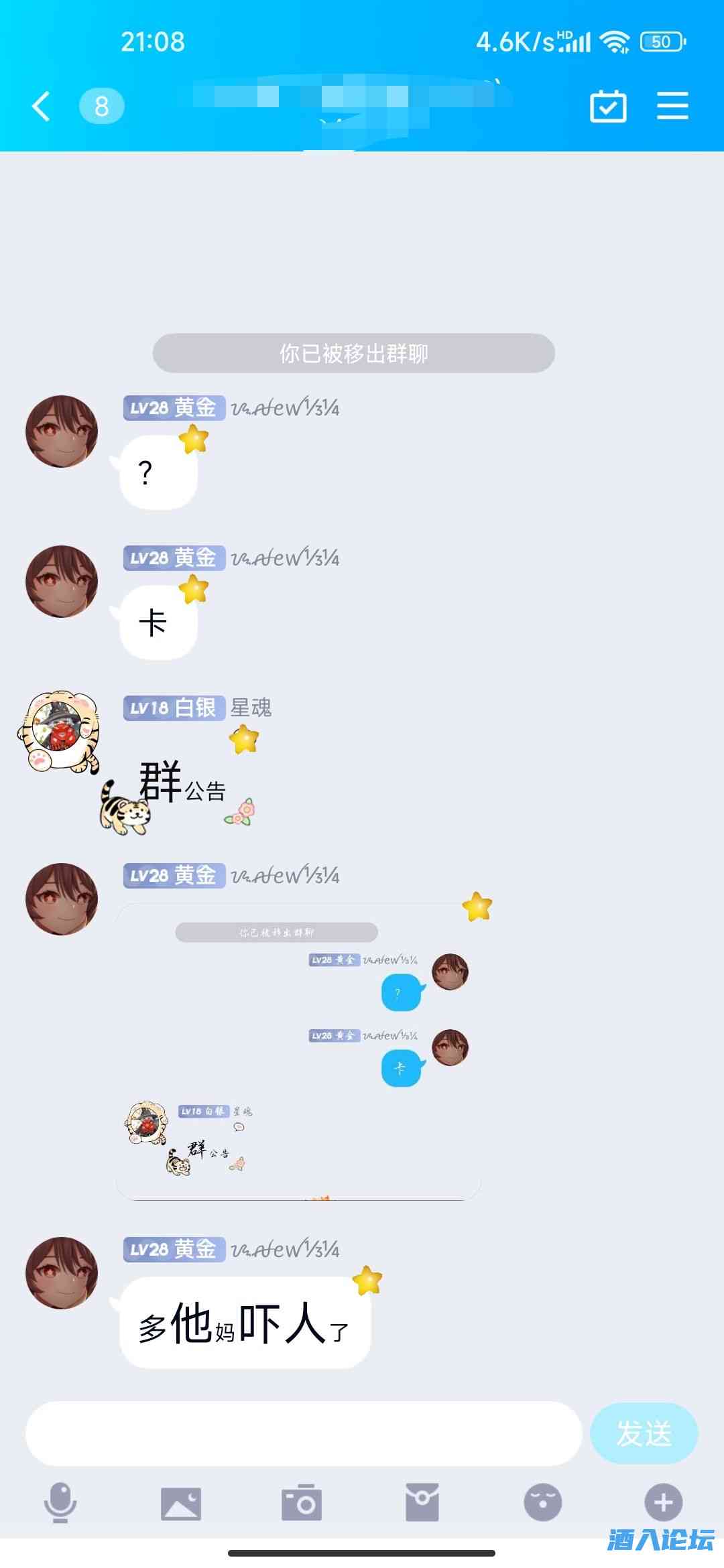The width and height of the screenshot is (724, 1568).
Task: Open more options with the plus icon
Action: pos(664,1503)
